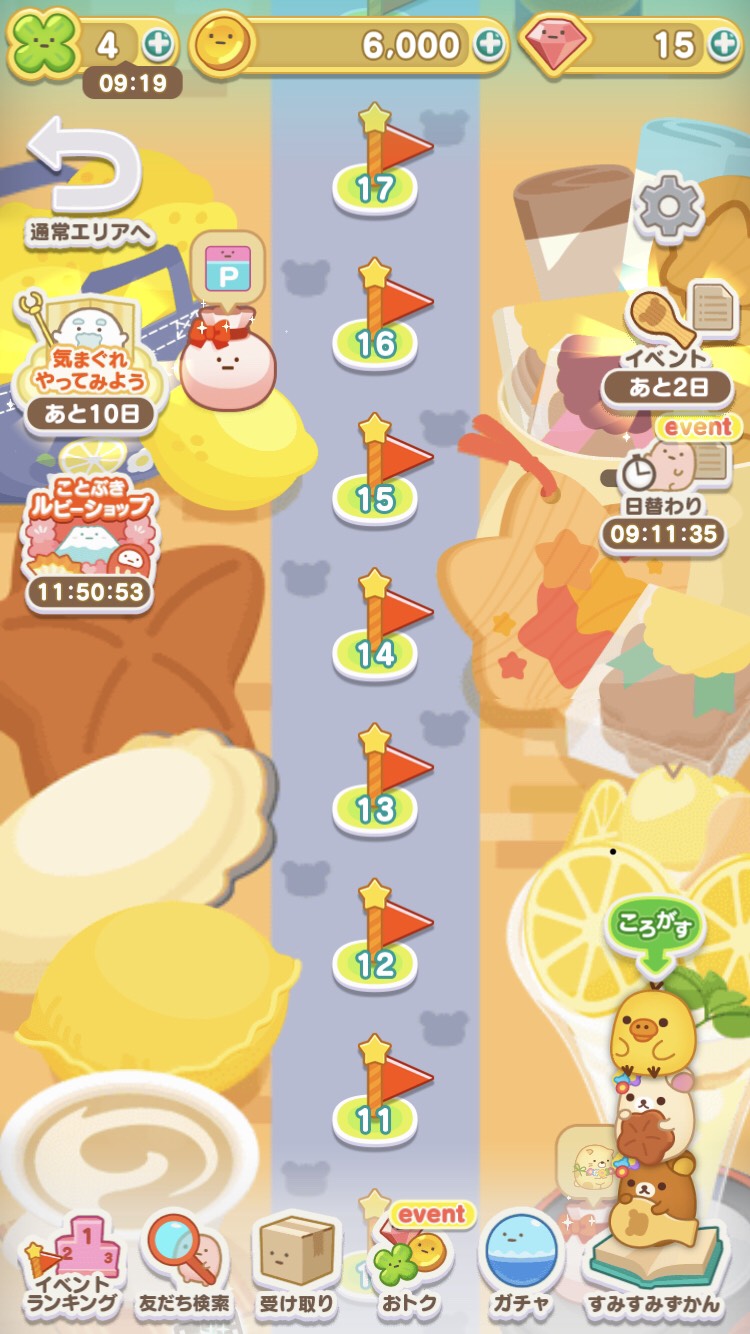Open the ガチャ capsule menu
750x1334 pixels.
[522, 1265]
